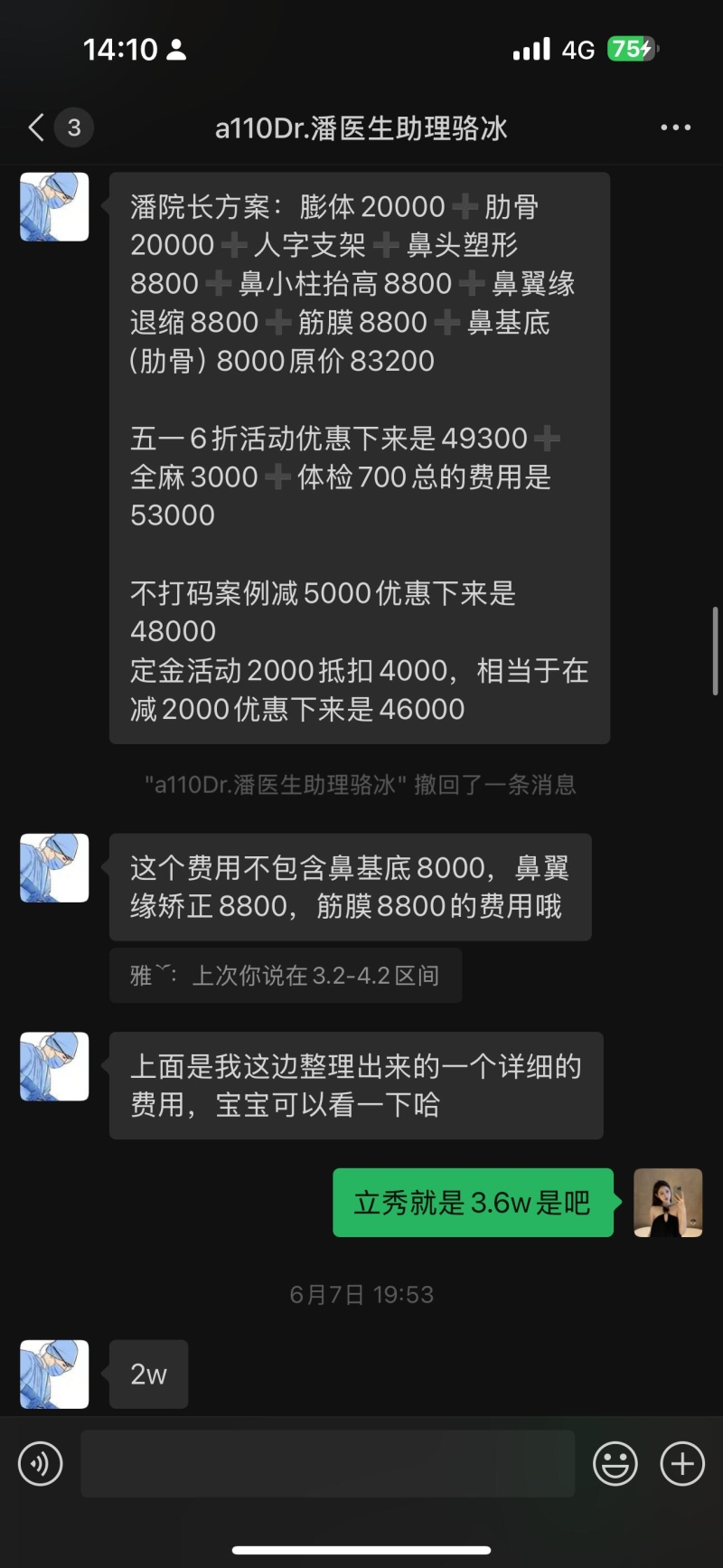This screenshot has height=1568, width=723.
Task: Open the chat info overflow menu
Action: coord(675,128)
